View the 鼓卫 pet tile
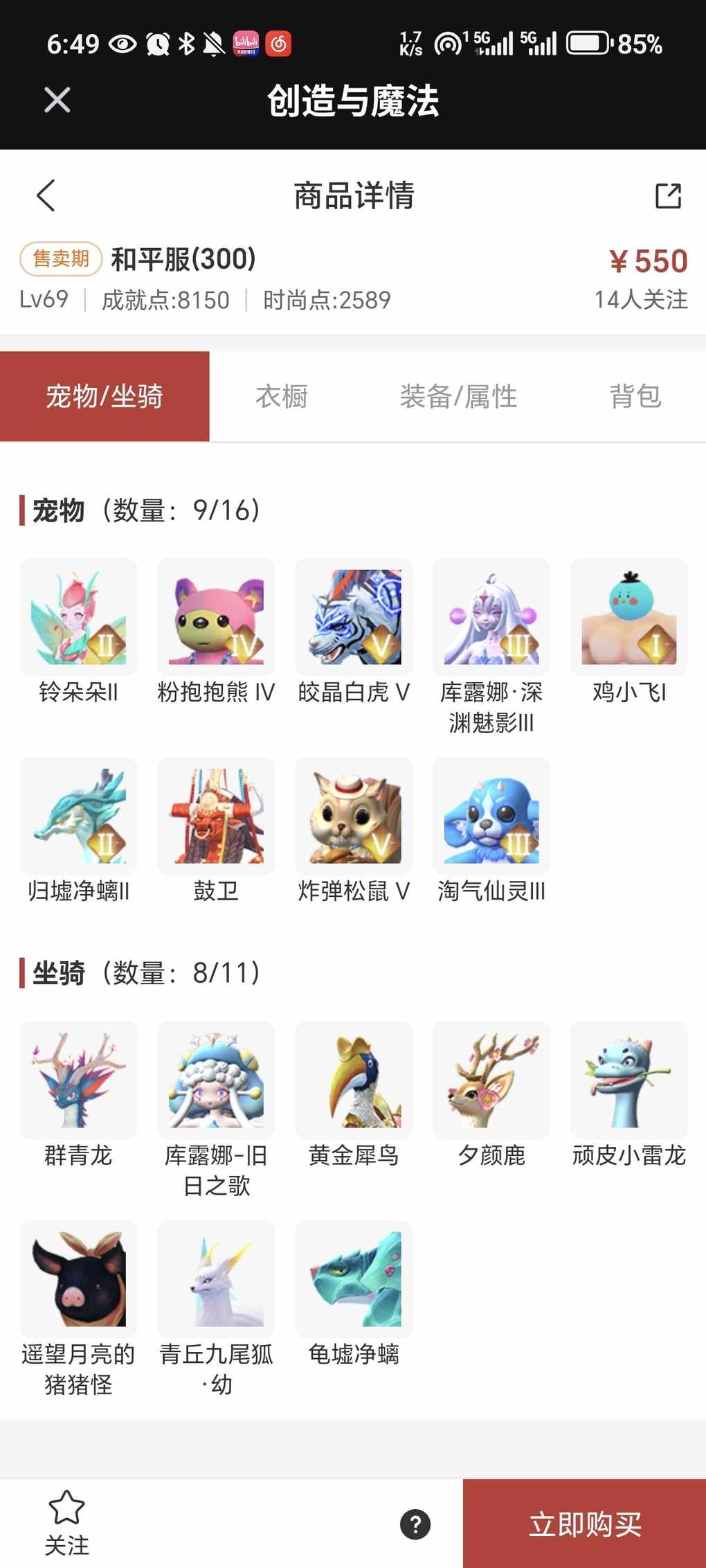 (216, 816)
